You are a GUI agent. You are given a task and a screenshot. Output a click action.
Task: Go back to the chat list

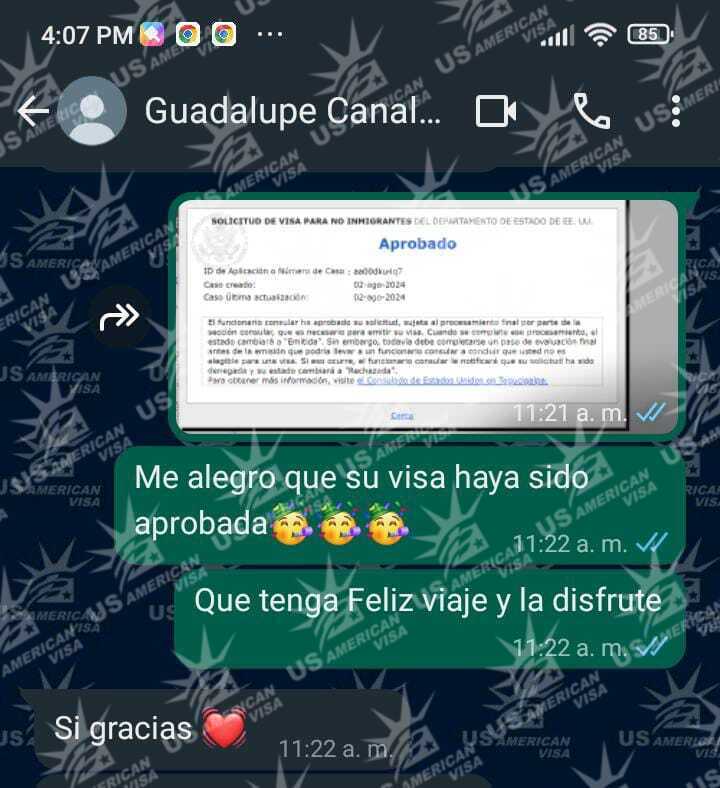(33, 111)
